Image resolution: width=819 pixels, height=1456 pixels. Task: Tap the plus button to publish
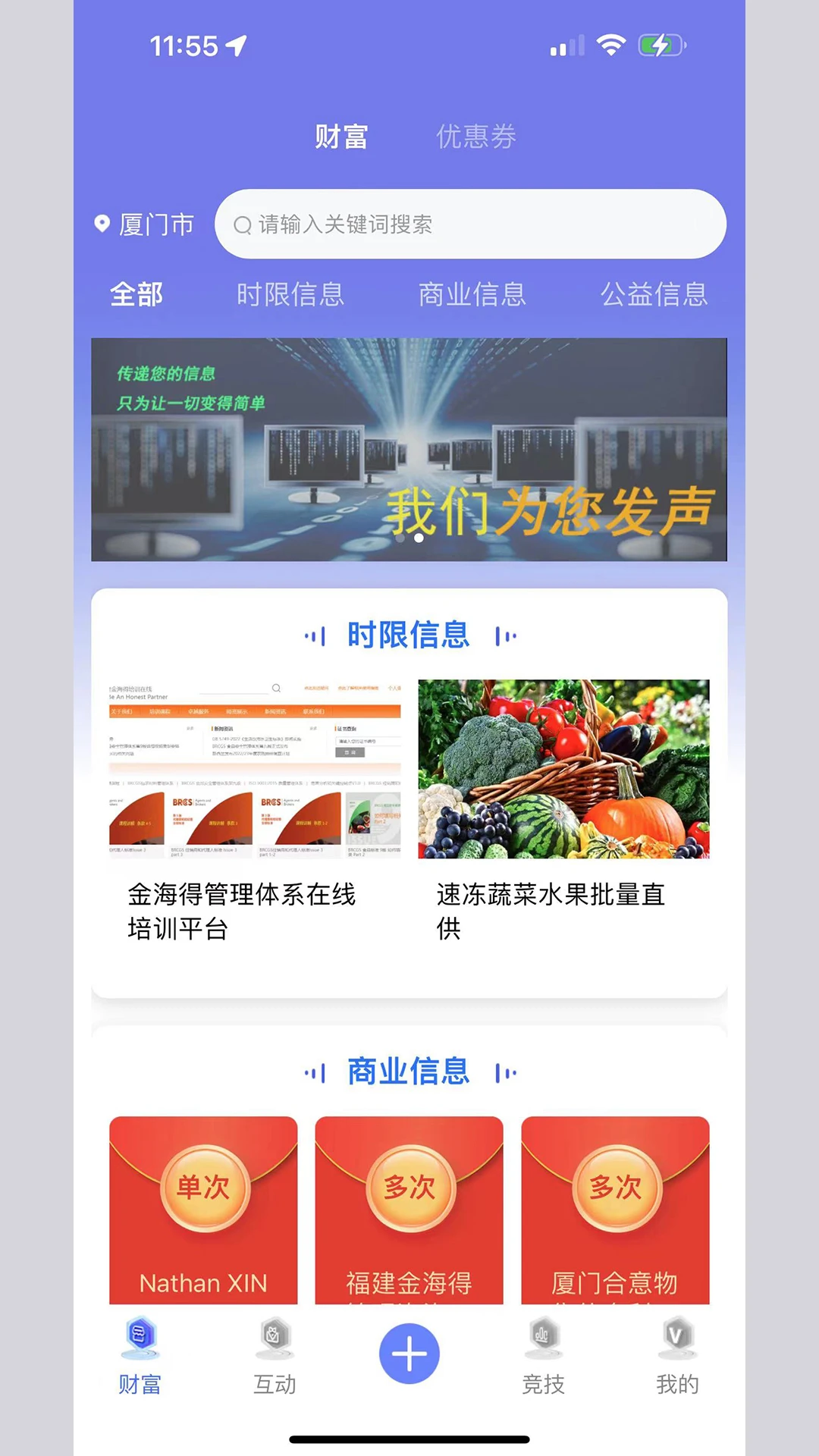click(x=409, y=1354)
